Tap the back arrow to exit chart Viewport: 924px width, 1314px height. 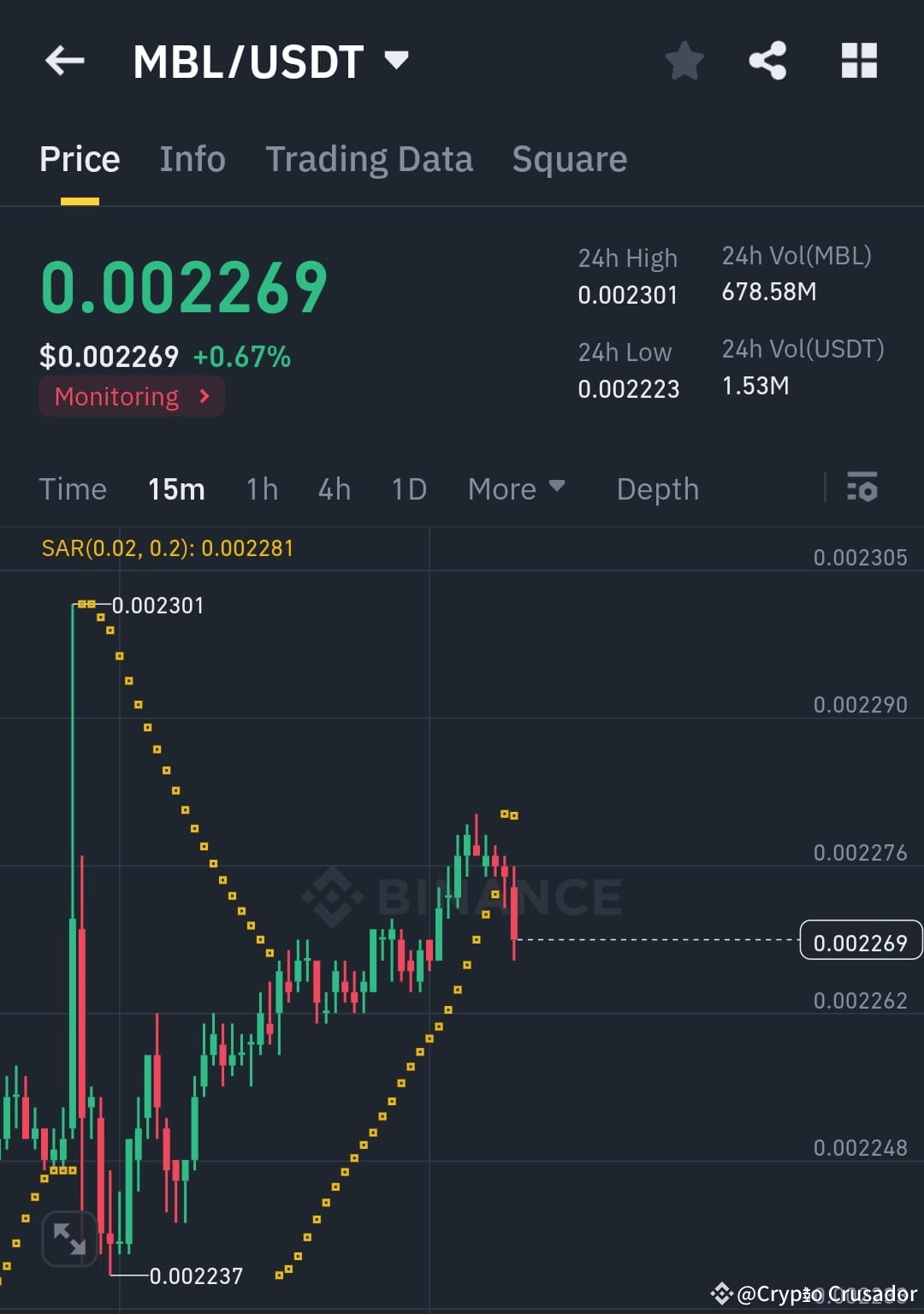(64, 60)
